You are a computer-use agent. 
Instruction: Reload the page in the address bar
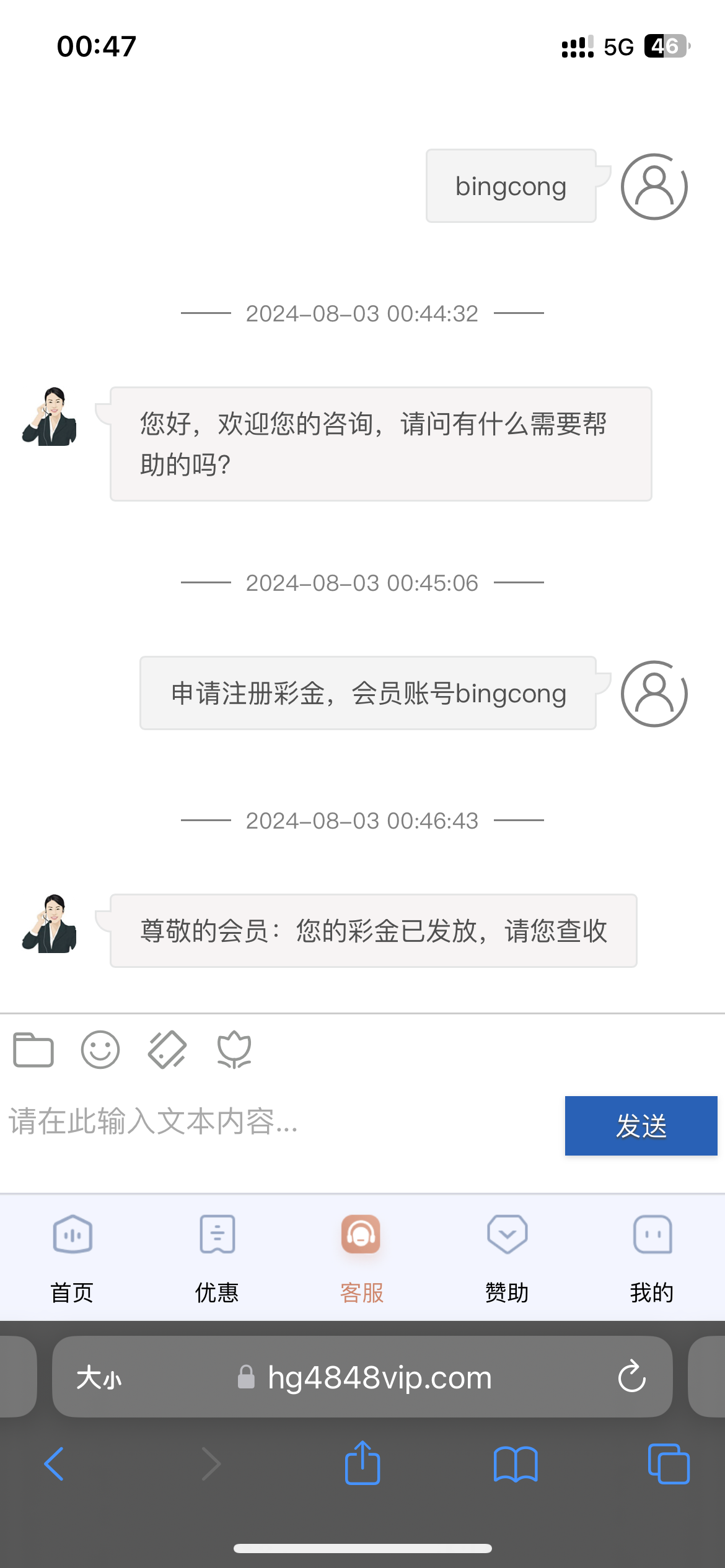631,1377
